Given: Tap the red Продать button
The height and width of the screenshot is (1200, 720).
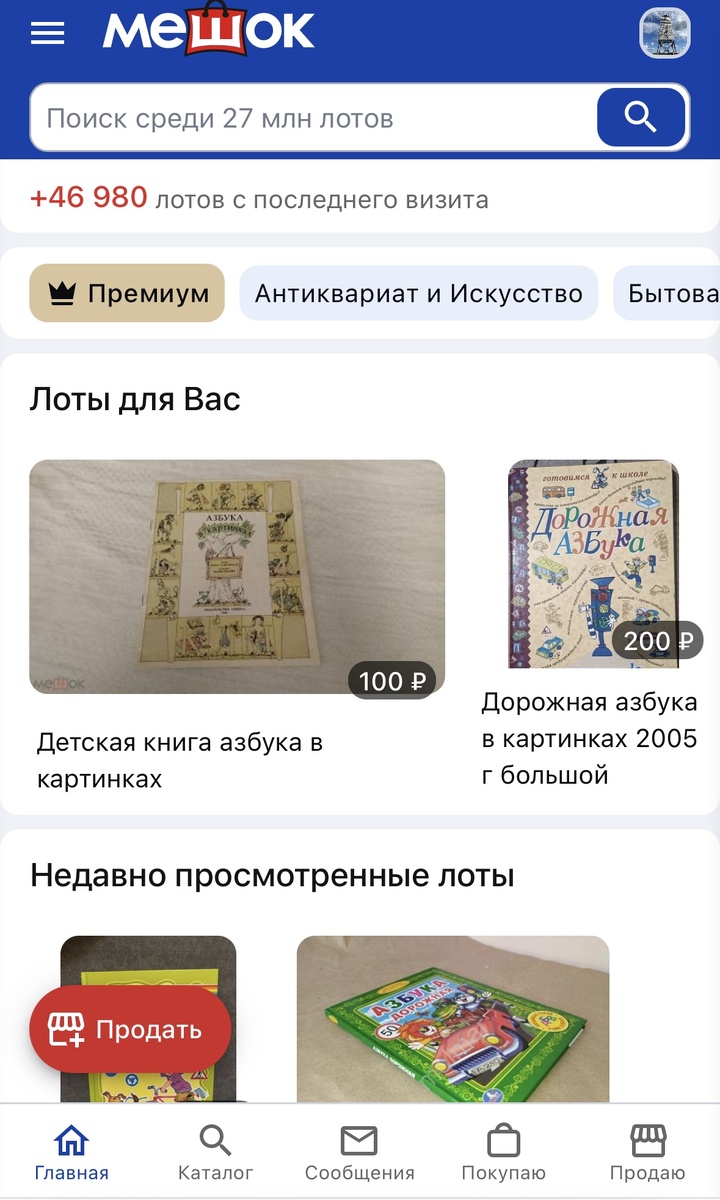Looking at the screenshot, I should click(x=130, y=1029).
